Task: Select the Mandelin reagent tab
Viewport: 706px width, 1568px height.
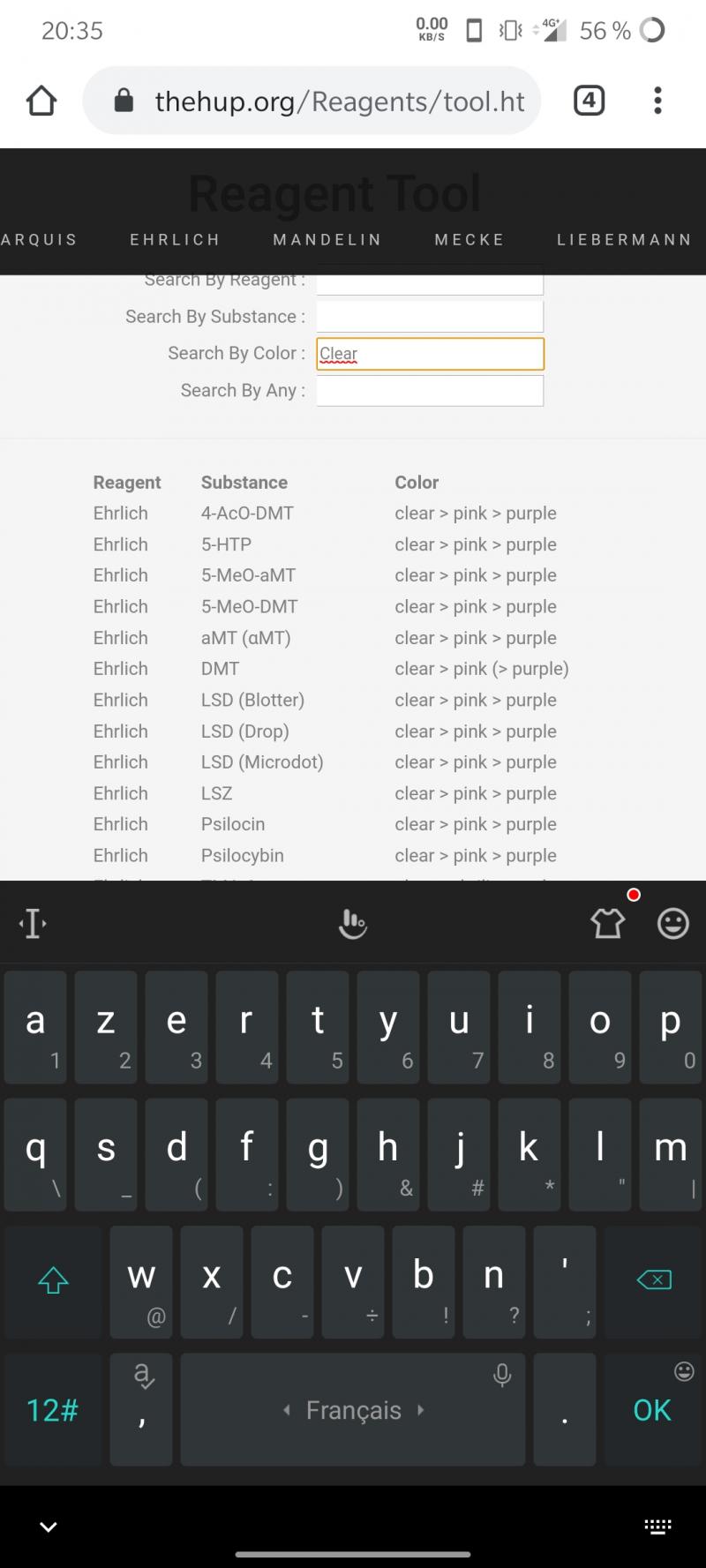Action: point(327,239)
